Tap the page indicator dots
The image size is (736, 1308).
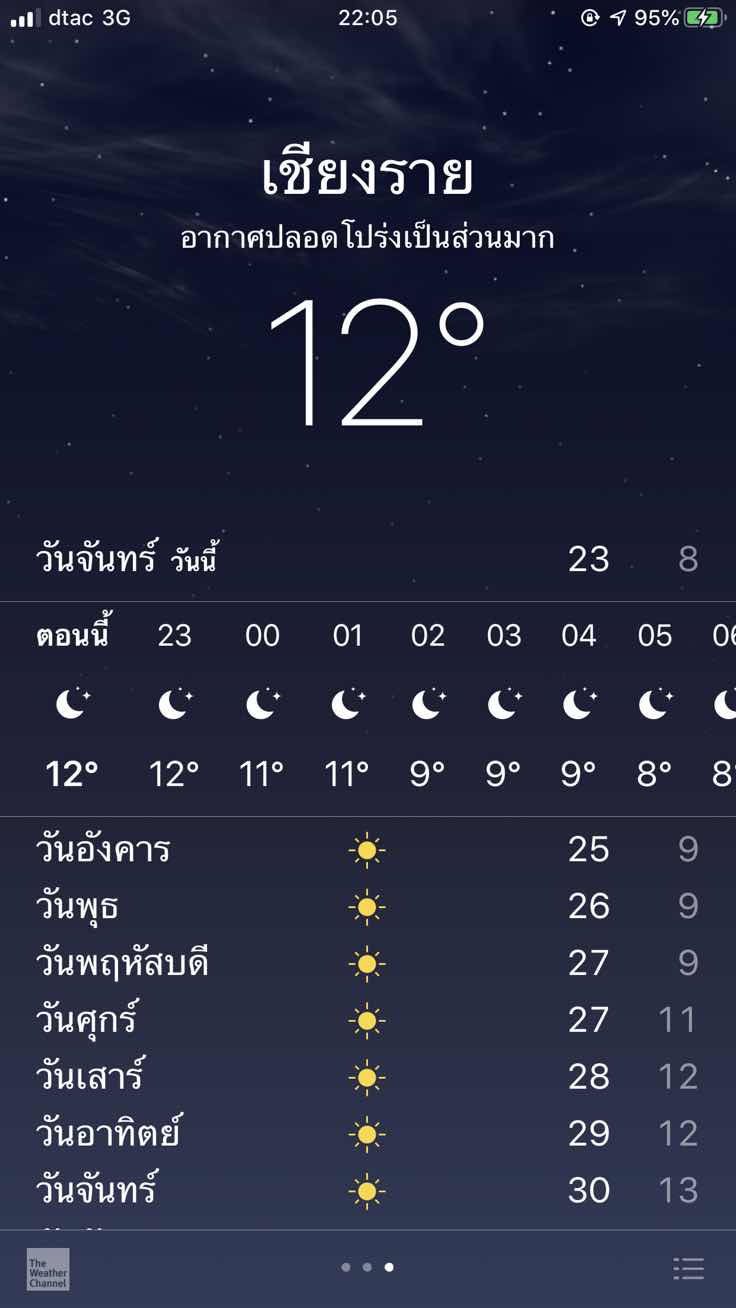(x=367, y=1267)
